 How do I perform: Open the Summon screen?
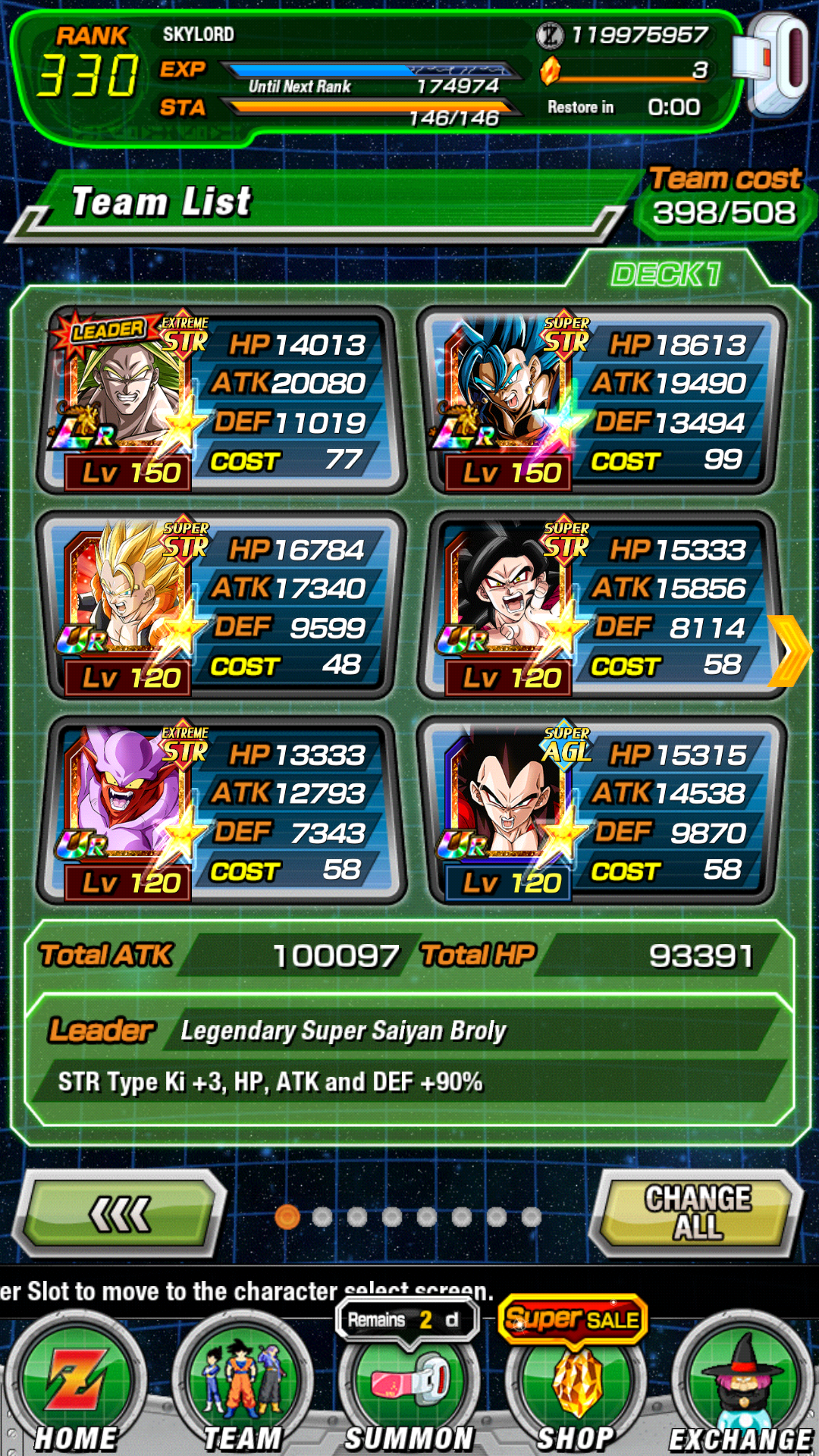409,1386
